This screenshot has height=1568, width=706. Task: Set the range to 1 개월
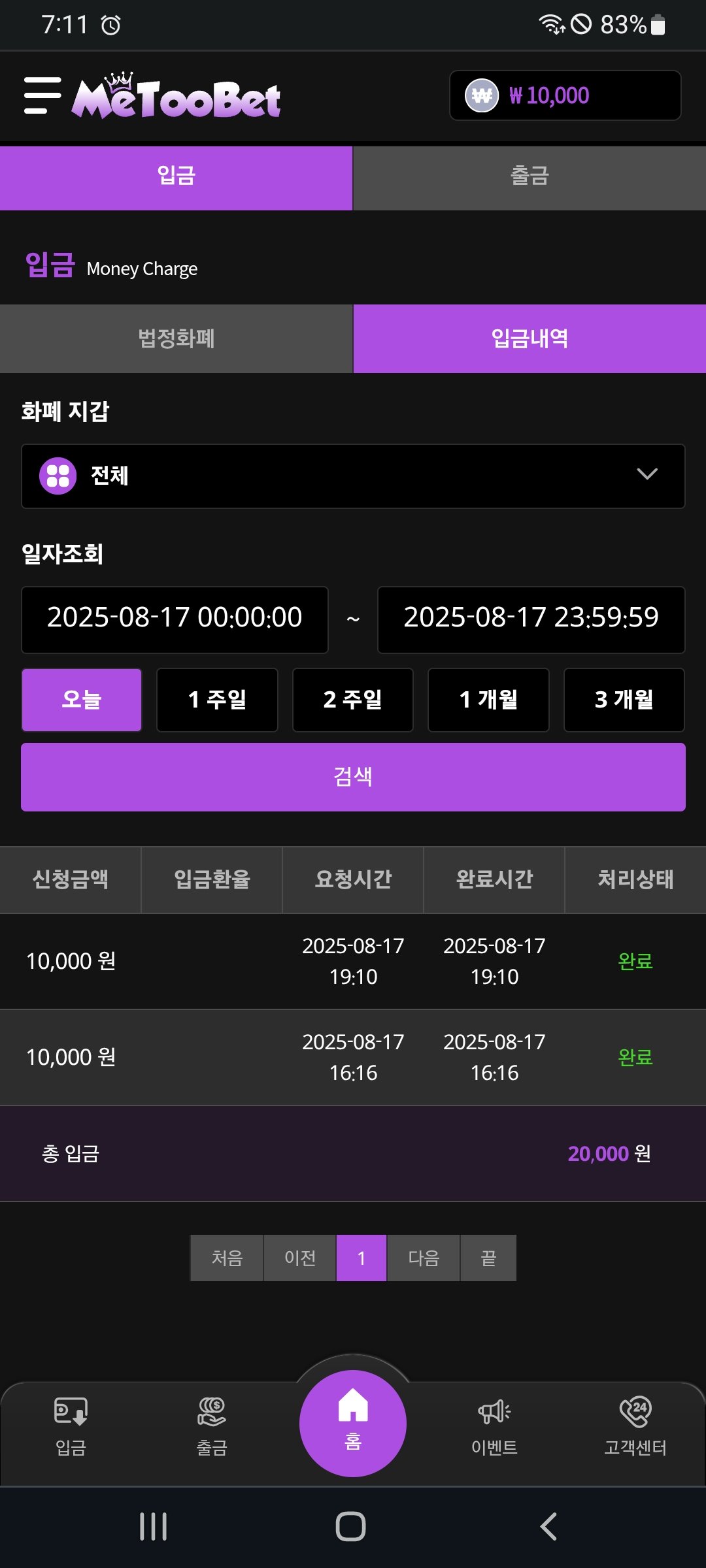pyautogui.click(x=488, y=700)
